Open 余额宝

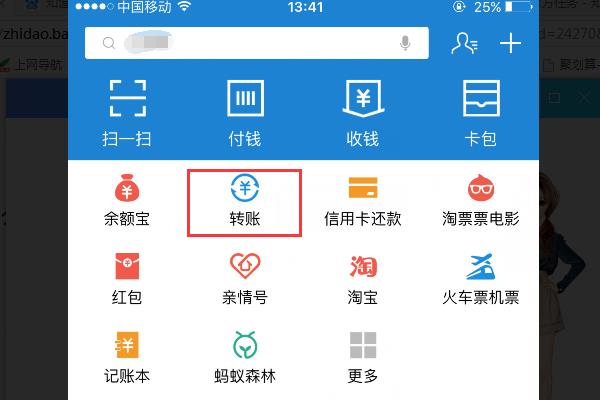coord(127,199)
